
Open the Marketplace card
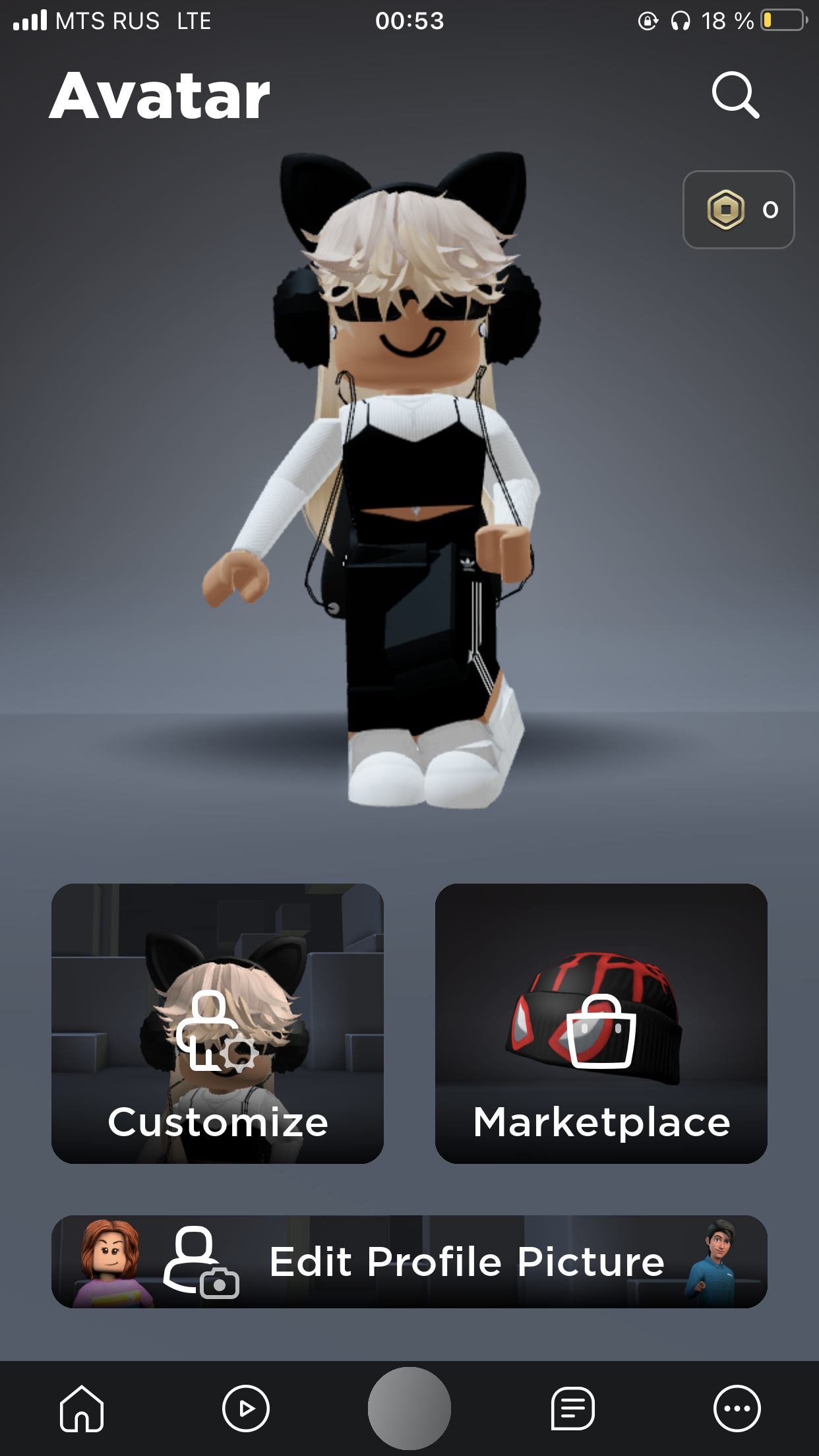(601, 1023)
